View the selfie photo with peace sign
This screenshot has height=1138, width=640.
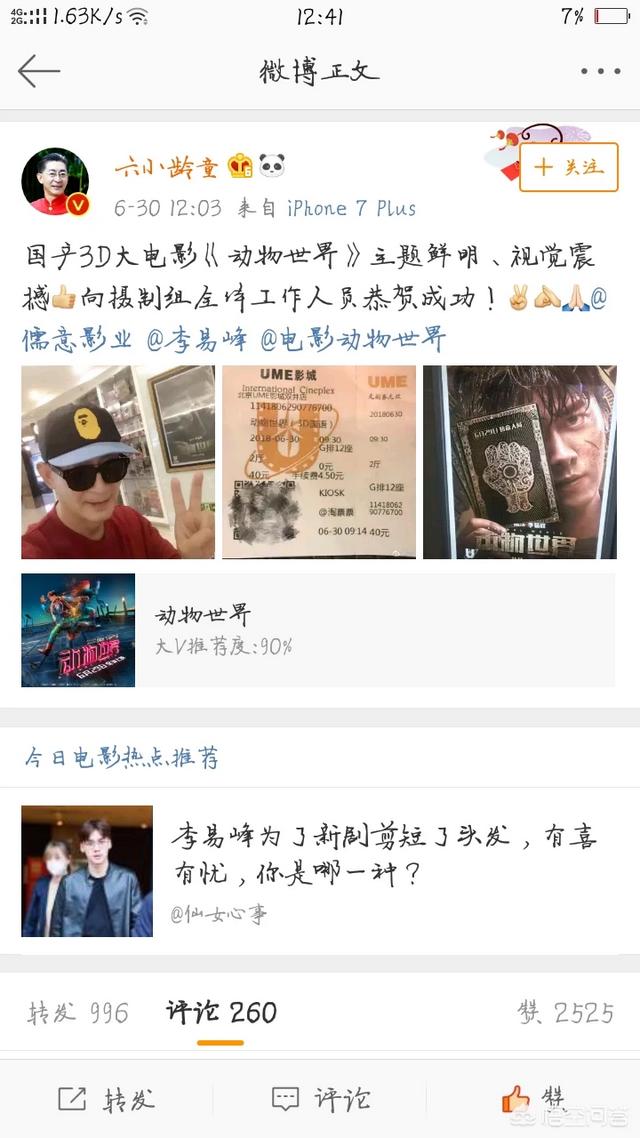[x=118, y=462]
